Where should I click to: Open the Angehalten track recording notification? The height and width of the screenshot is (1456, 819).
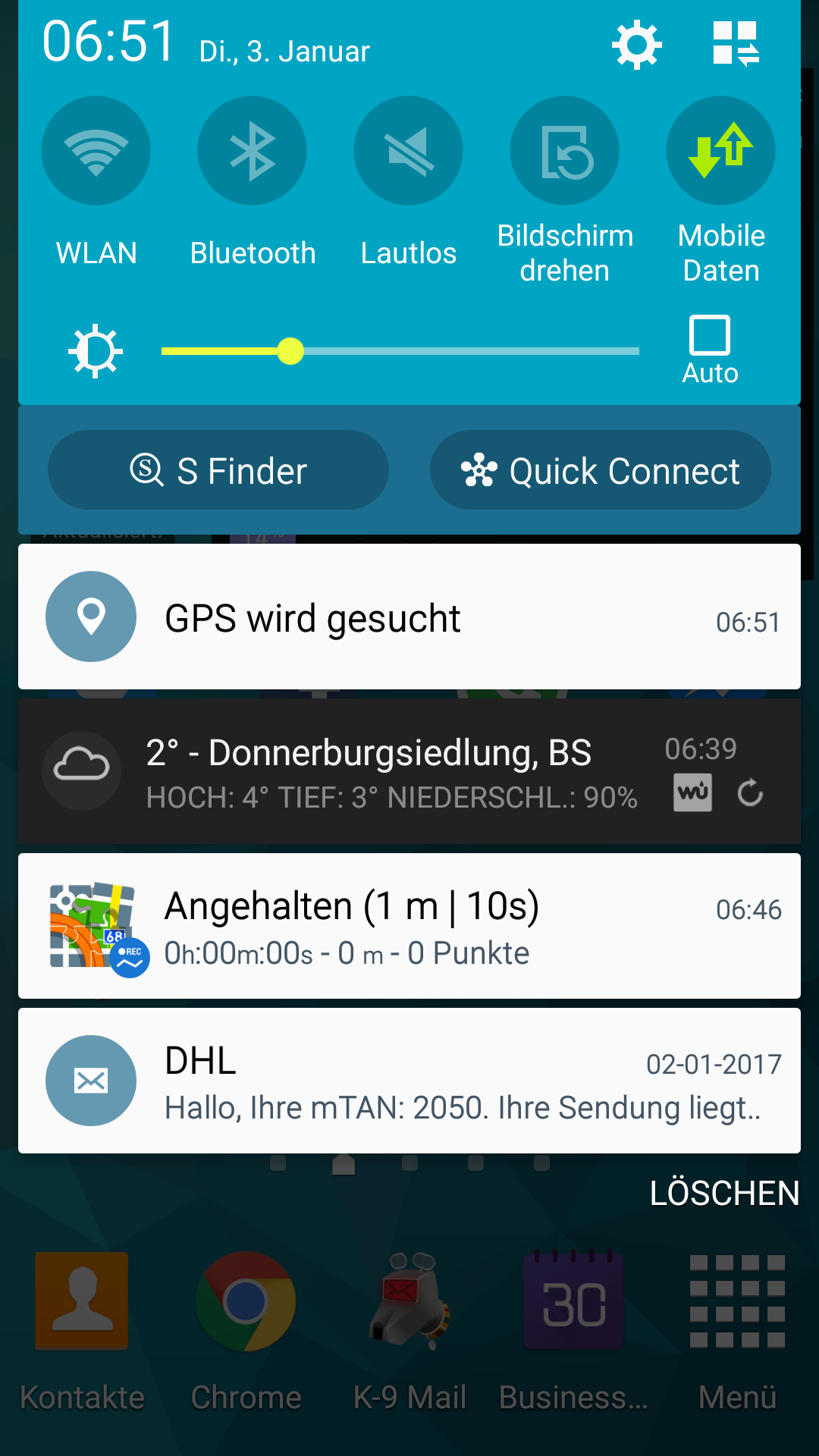[409, 926]
